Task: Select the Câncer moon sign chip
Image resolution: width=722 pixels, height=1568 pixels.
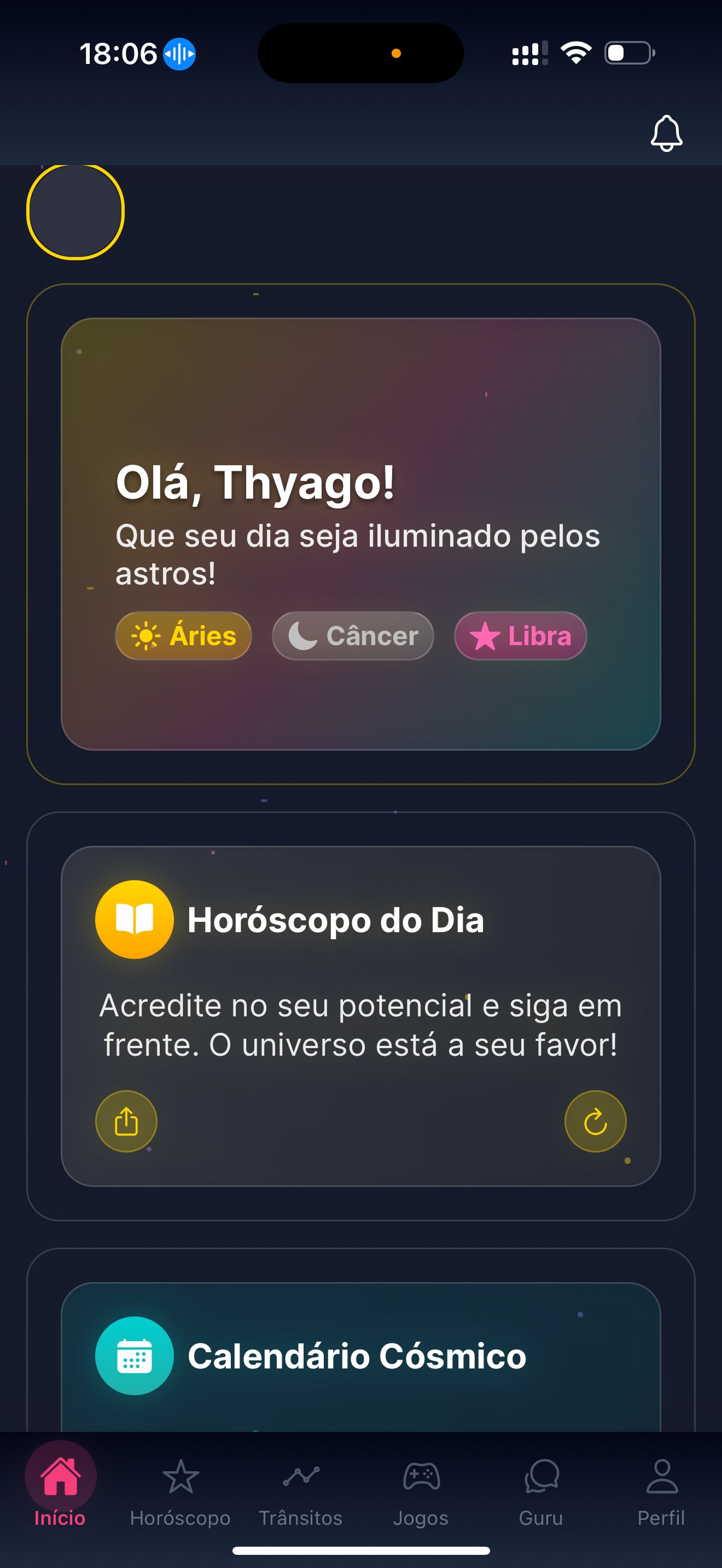Action: pyautogui.click(x=352, y=635)
